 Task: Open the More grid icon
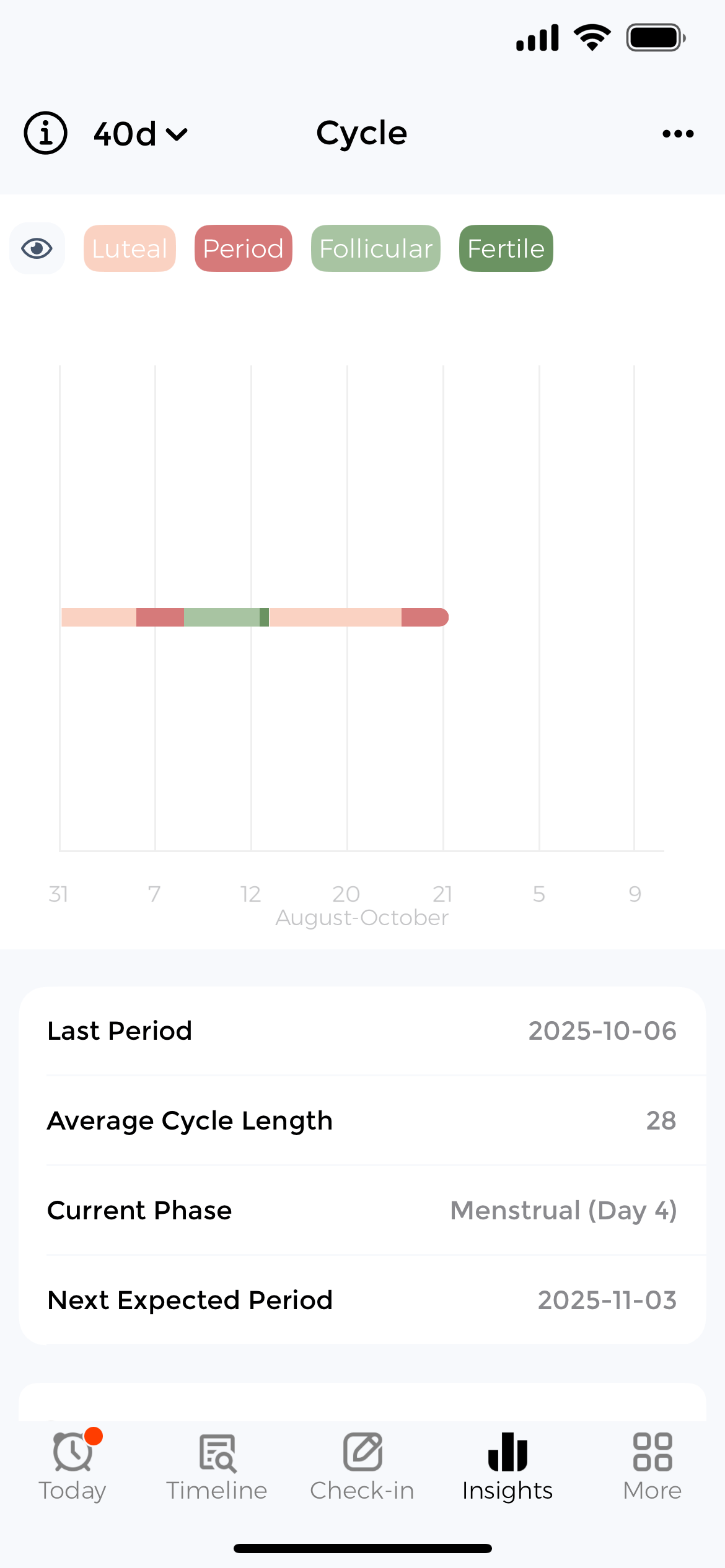[x=652, y=1453]
